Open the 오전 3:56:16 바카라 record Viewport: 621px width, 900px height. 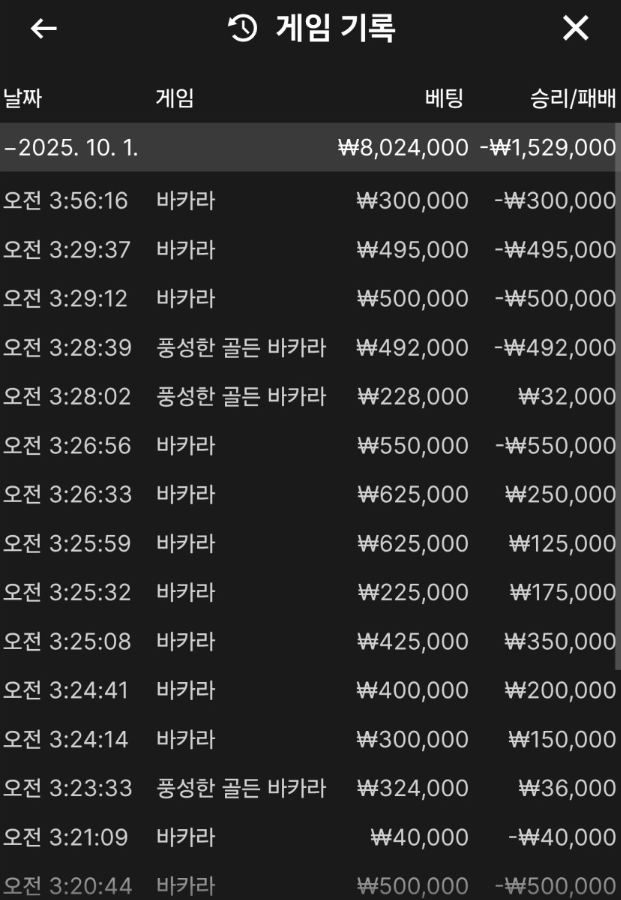[310, 201]
